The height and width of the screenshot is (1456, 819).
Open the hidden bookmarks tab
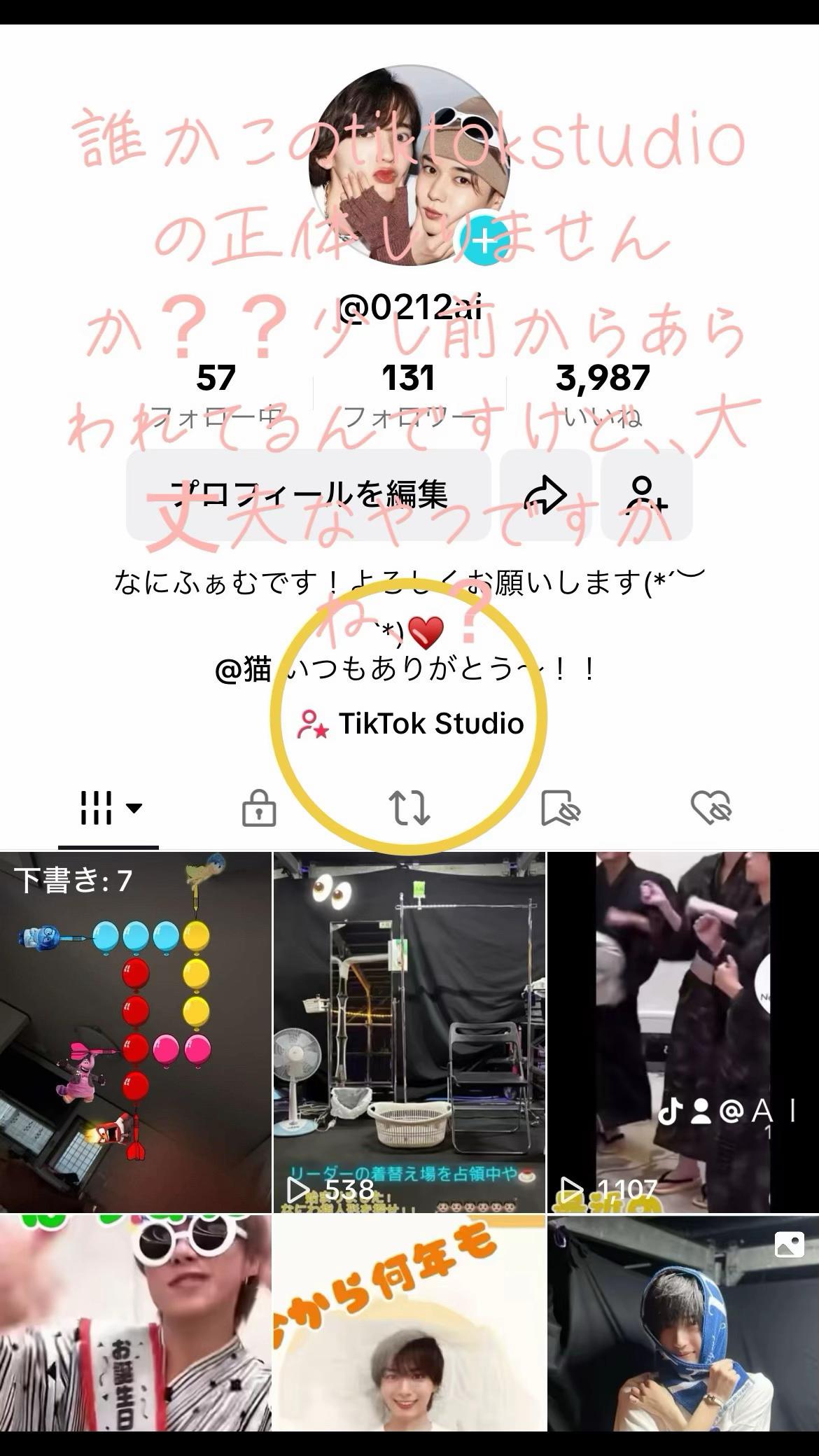click(560, 808)
